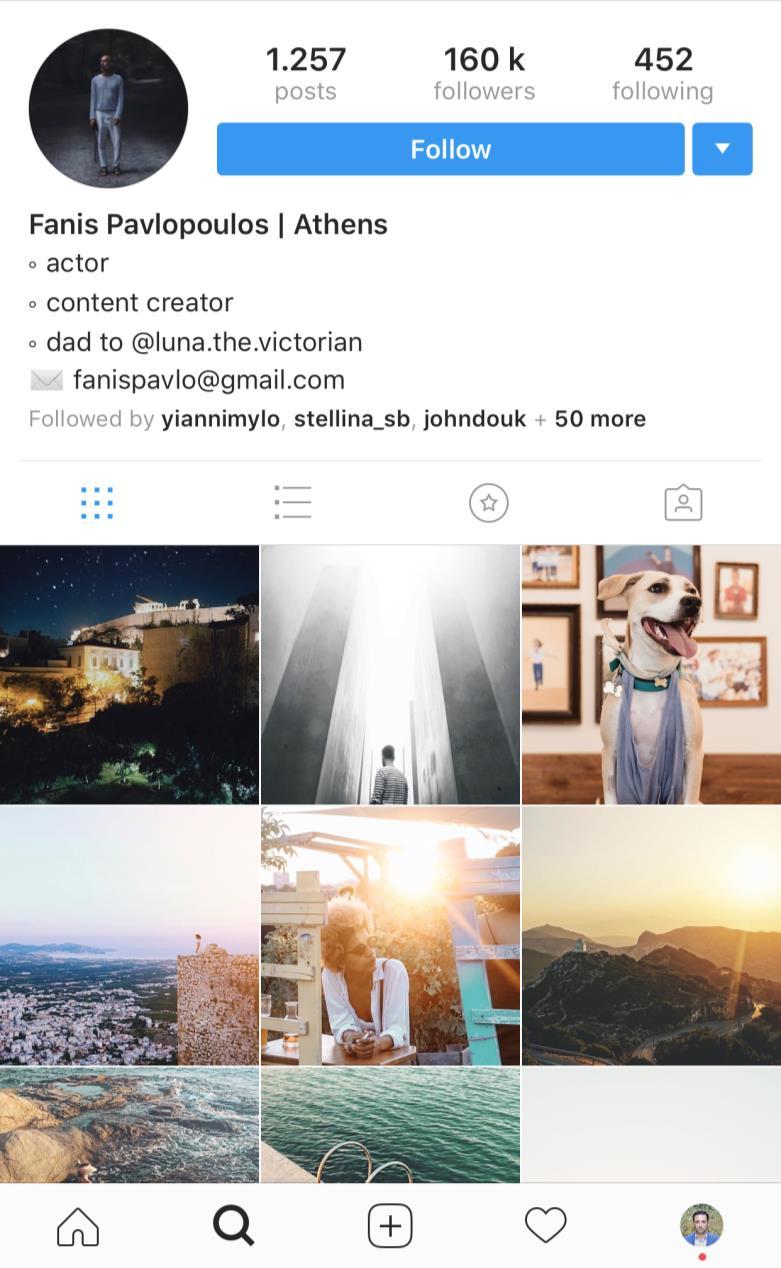
Task: Open the night Acropolis photo
Action: 129,674
